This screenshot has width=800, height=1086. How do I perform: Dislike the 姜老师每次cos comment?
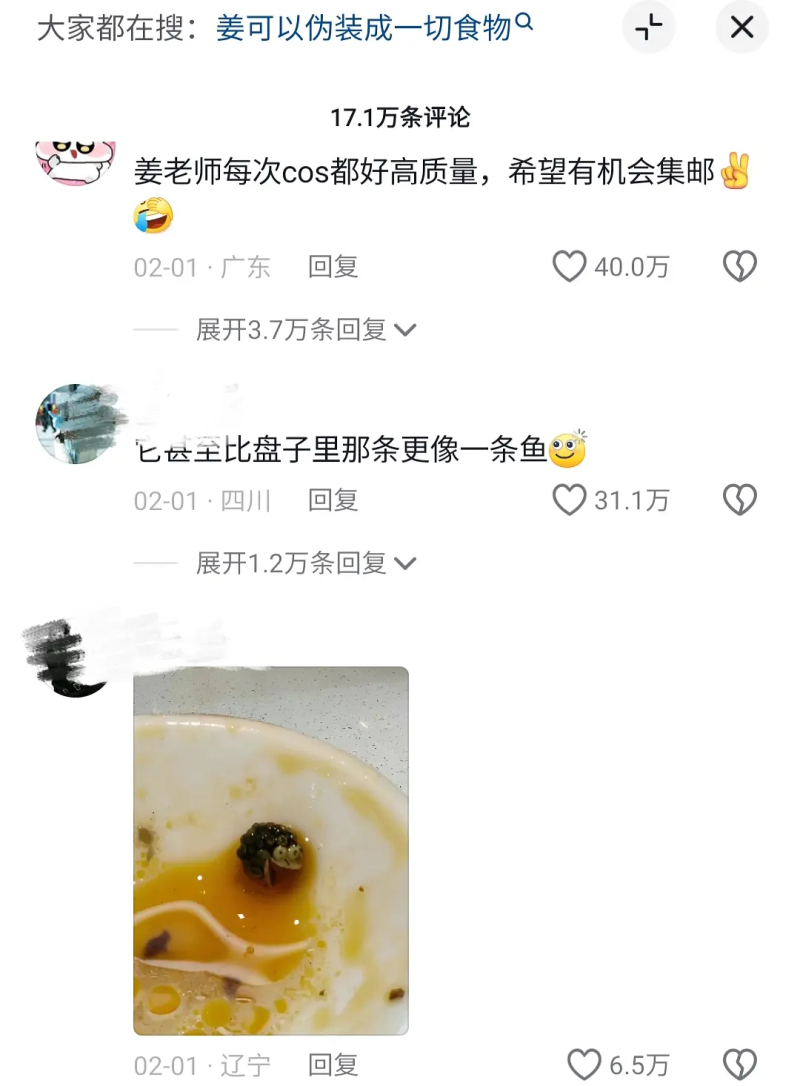(740, 267)
